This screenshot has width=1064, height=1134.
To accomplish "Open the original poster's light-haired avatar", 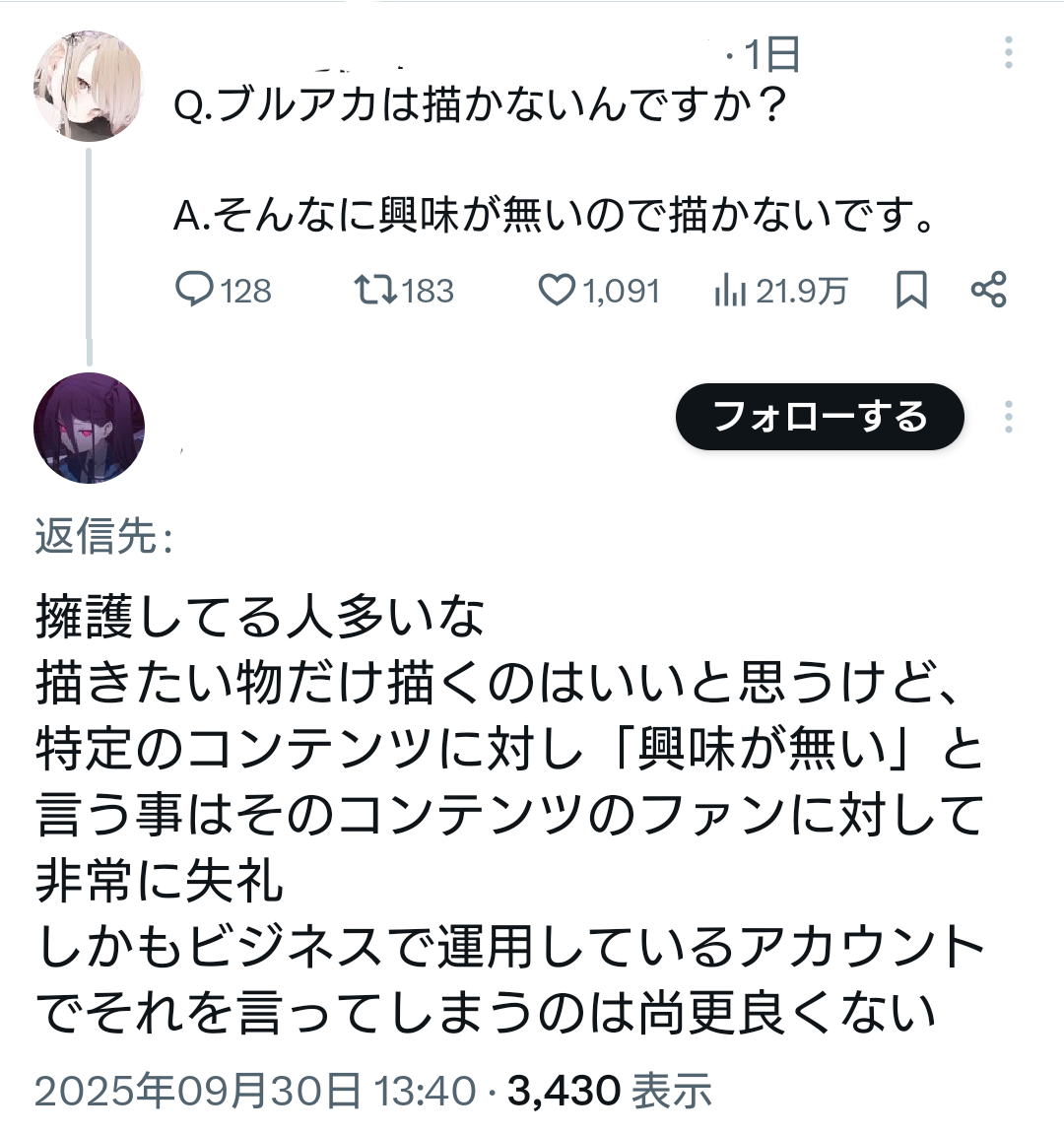I will 89,87.
